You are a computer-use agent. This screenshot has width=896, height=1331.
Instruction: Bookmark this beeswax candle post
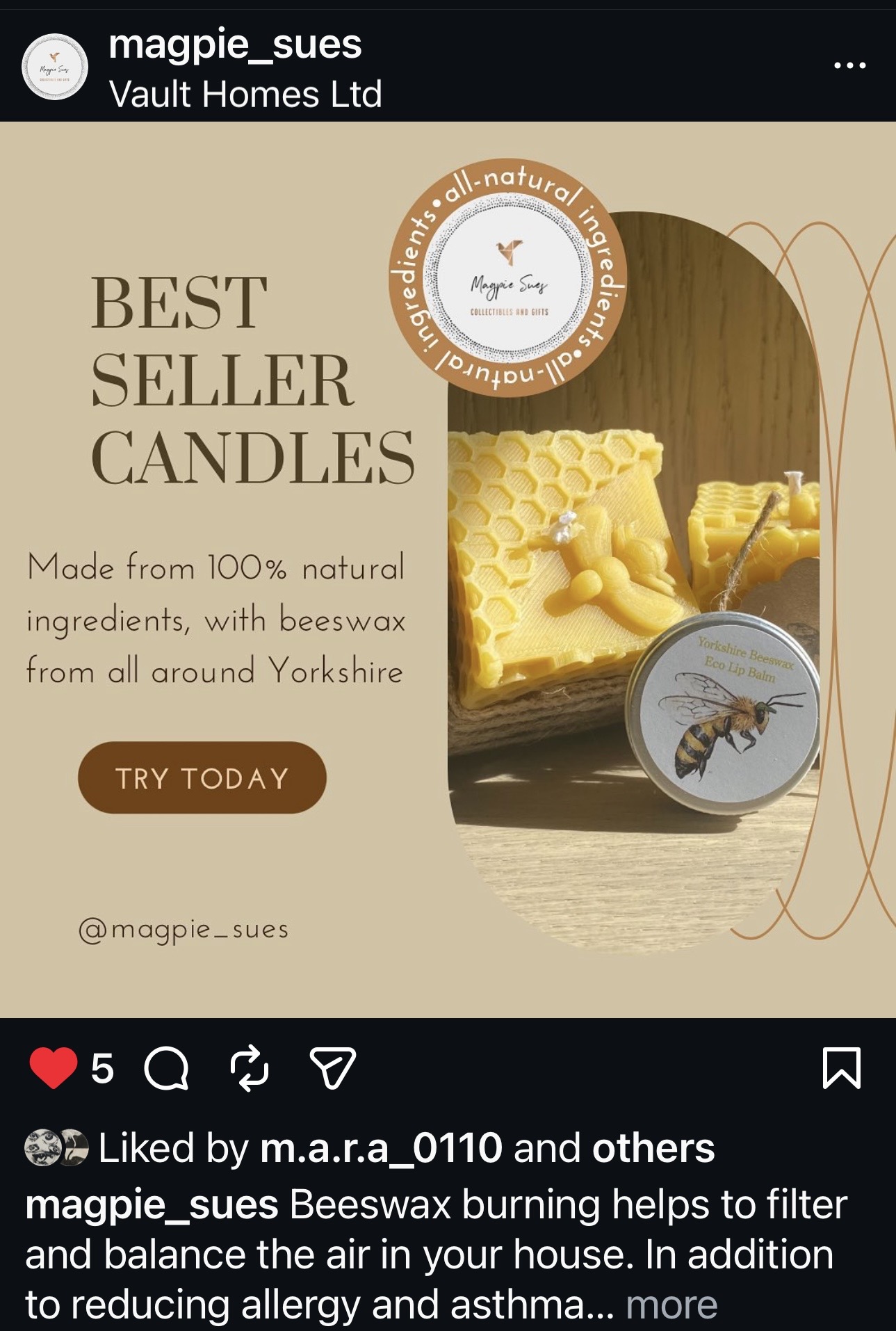(x=841, y=1067)
